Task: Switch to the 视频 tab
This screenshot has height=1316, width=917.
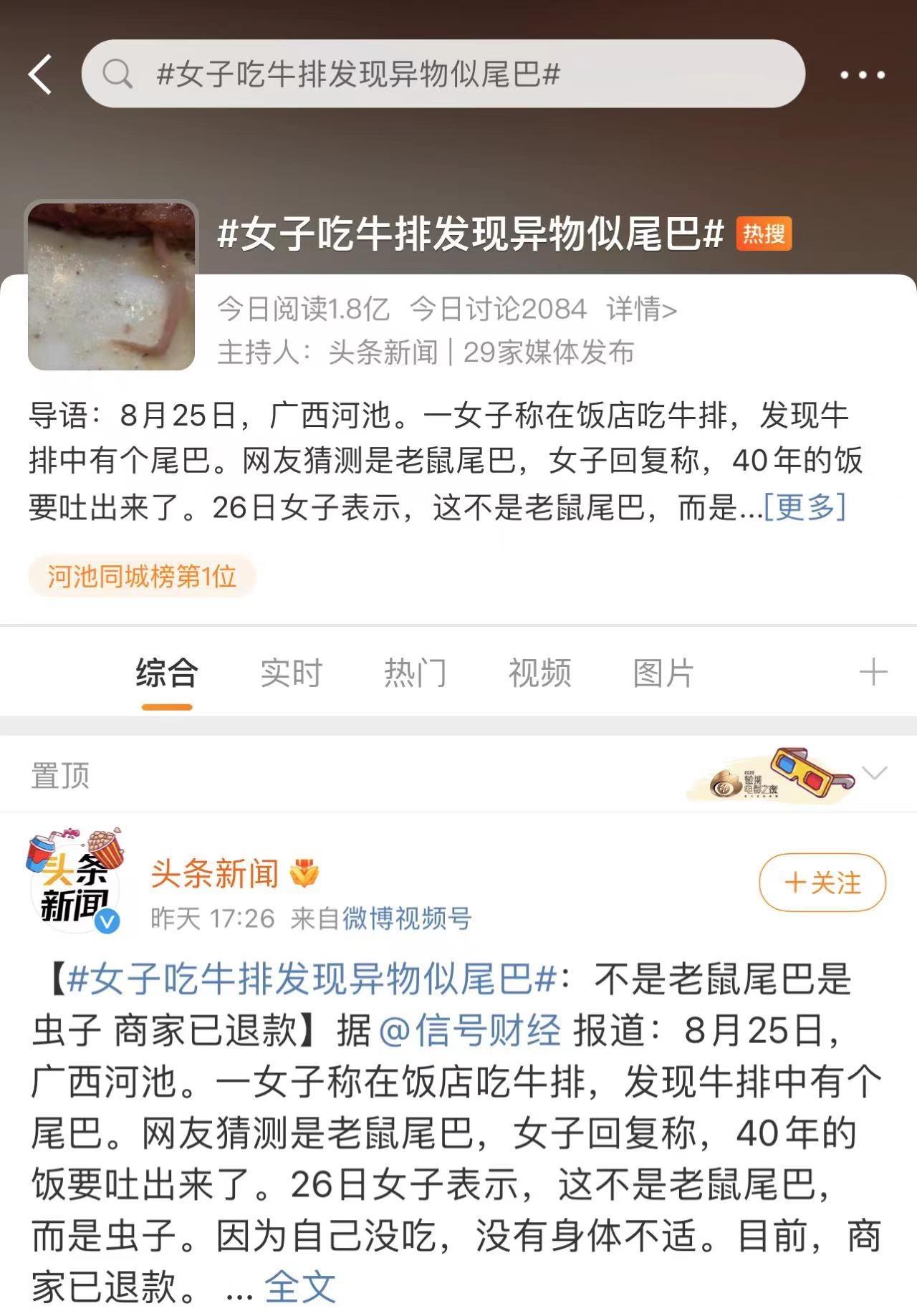Action: coord(539,673)
